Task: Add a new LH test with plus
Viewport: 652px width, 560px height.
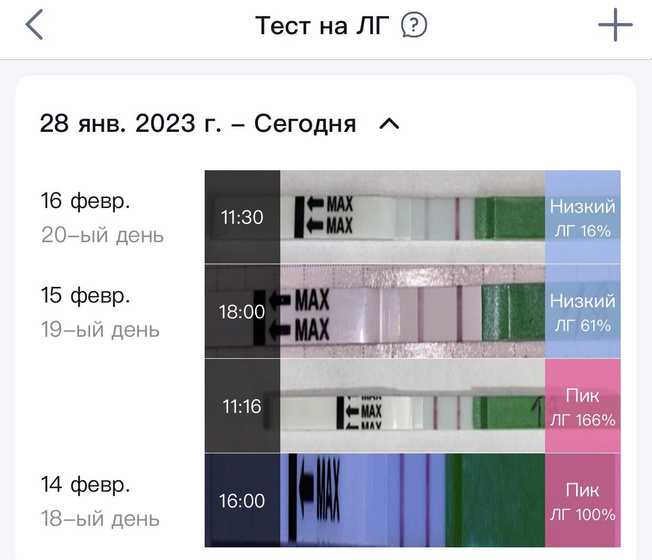Action: pyautogui.click(x=615, y=25)
